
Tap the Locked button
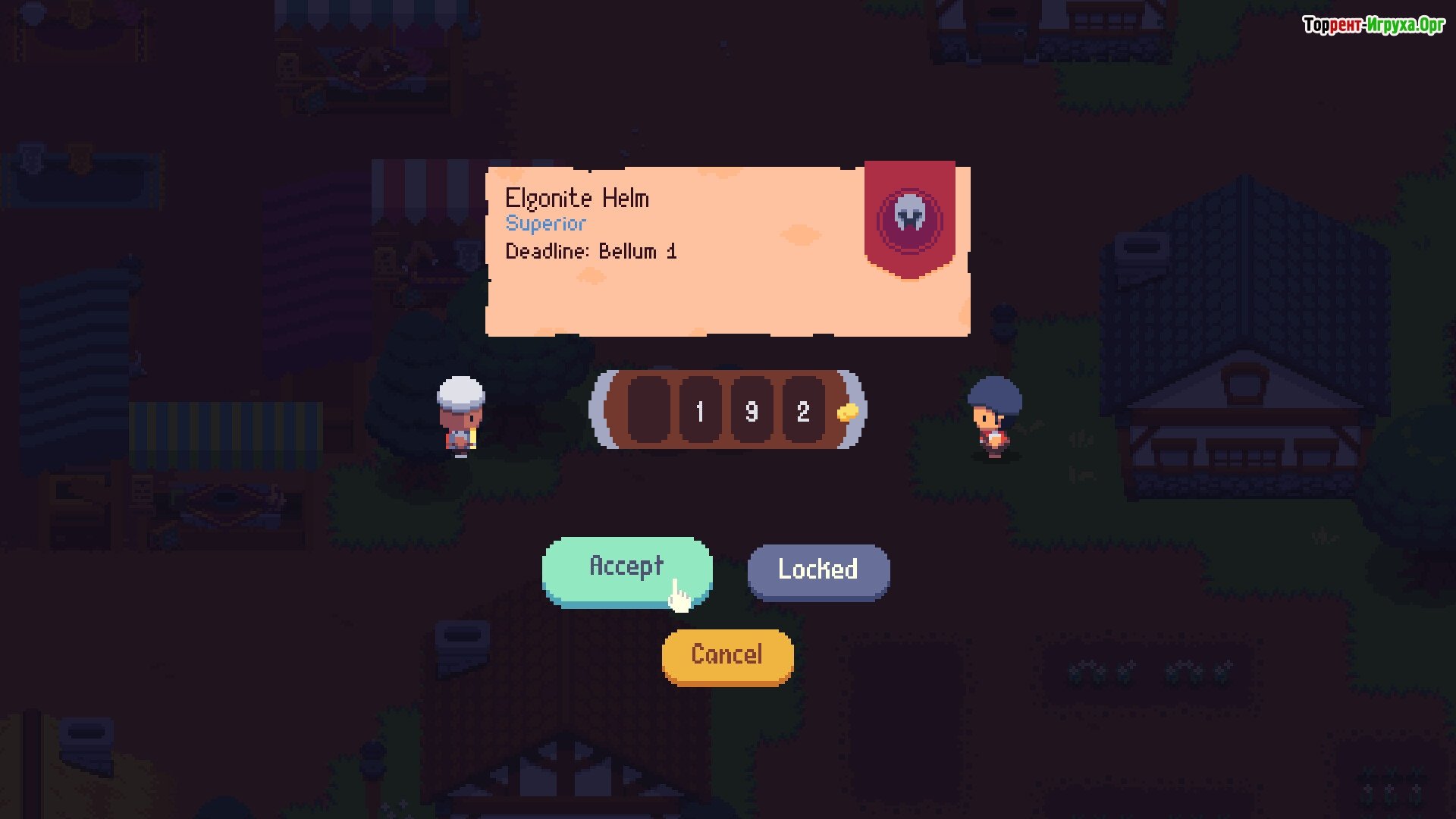click(x=818, y=571)
